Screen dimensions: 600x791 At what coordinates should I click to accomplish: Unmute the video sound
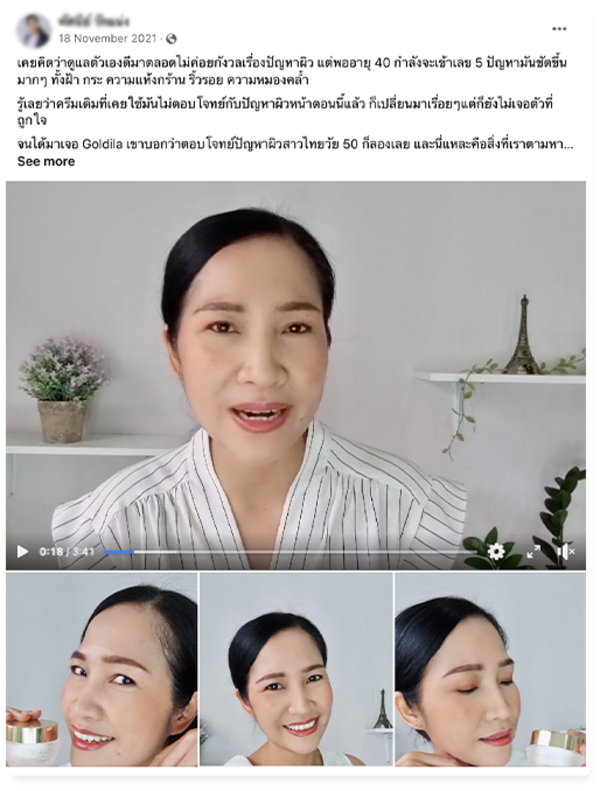[565, 551]
